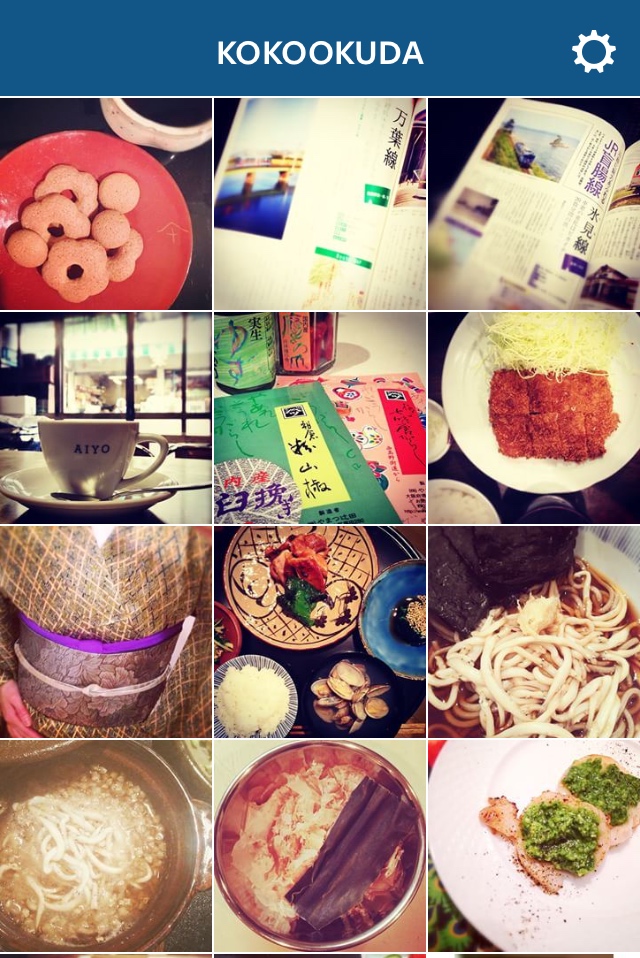Open the udon noodles with nori photo

click(x=534, y=632)
